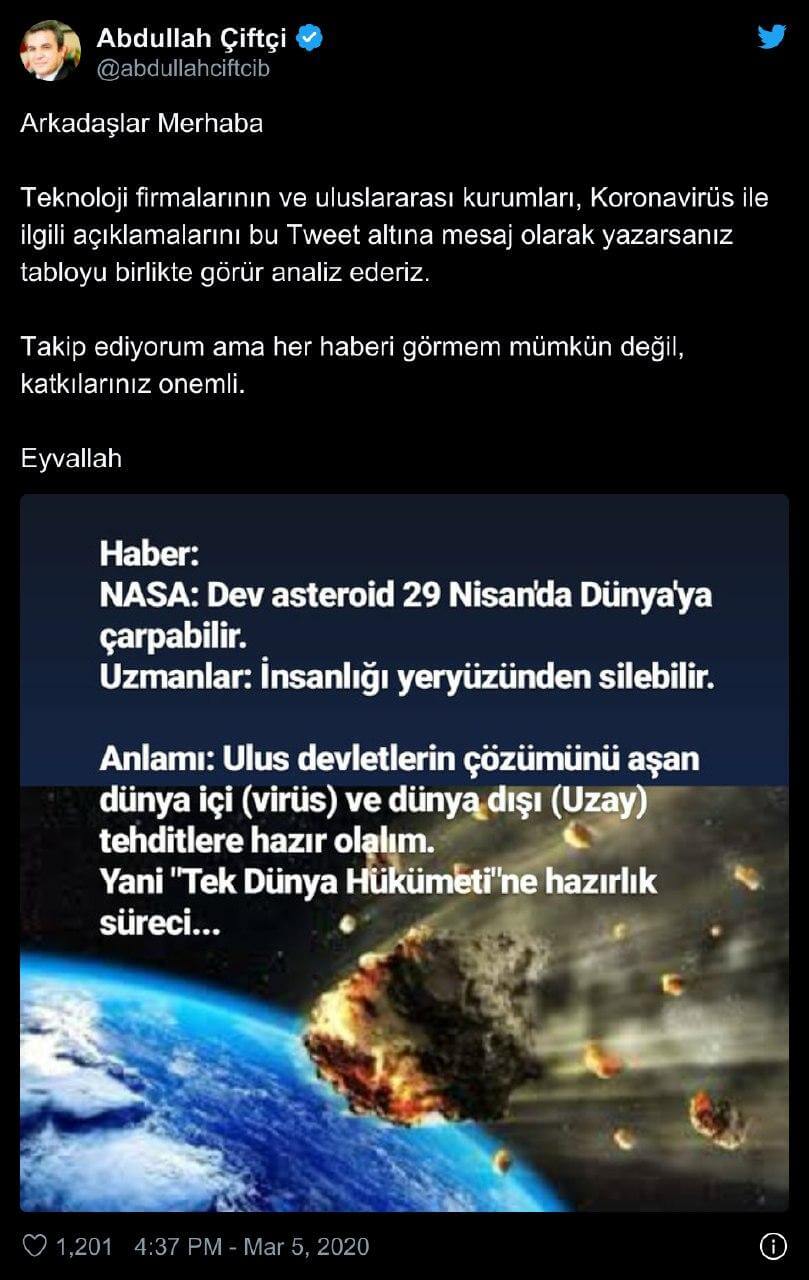Open the 4:37 PM - Mar 5, 2020 timestamp

click(251, 1247)
